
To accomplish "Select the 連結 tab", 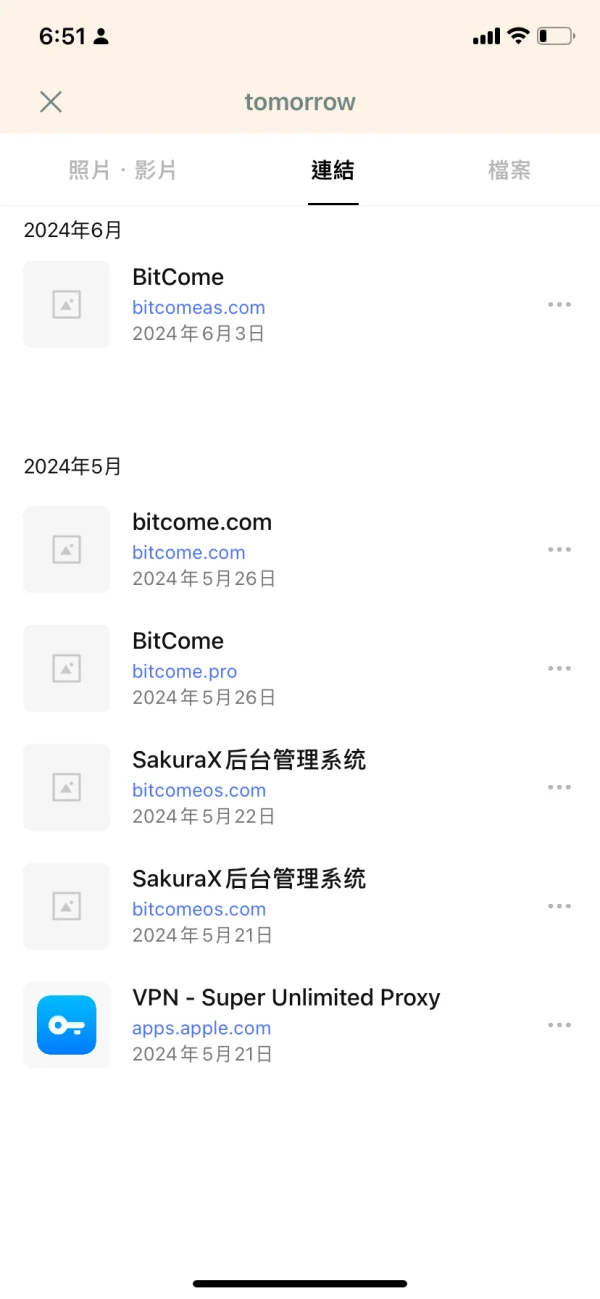I will pos(333,171).
